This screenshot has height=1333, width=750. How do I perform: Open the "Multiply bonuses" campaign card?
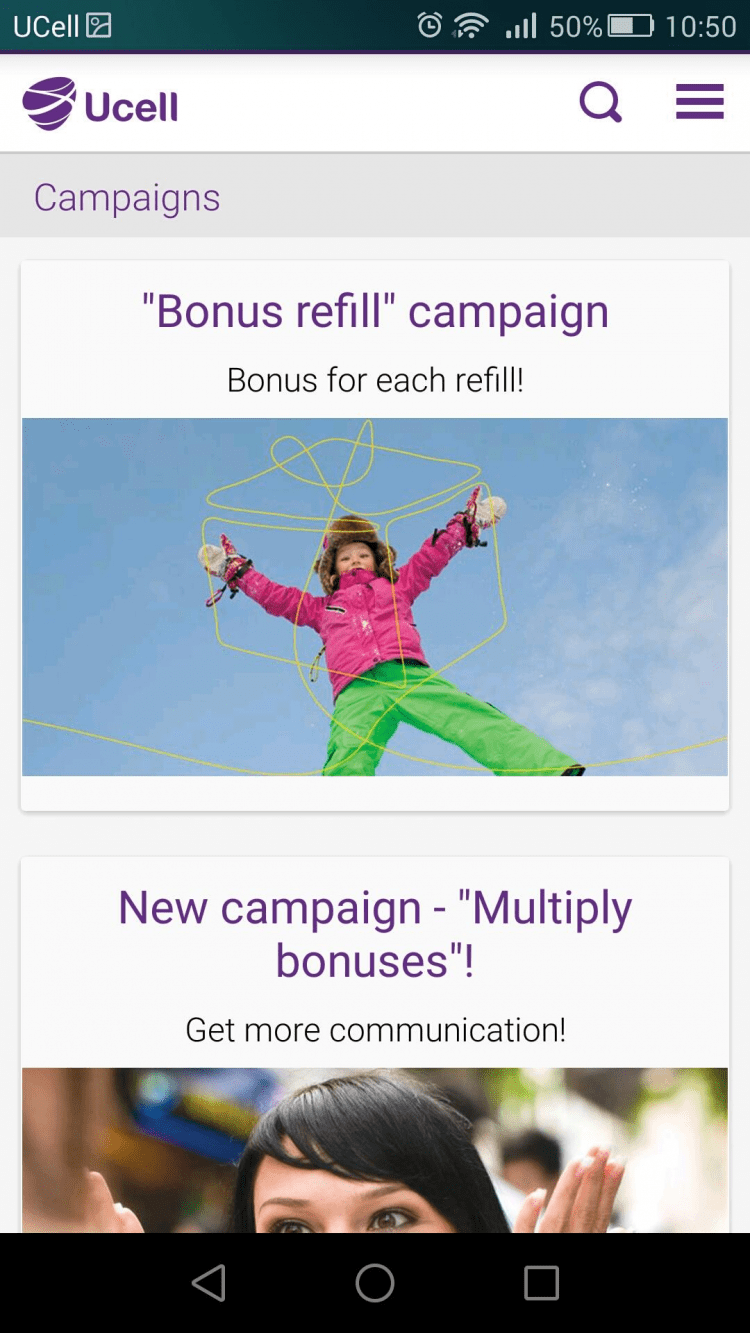click(x=375, y=934)
